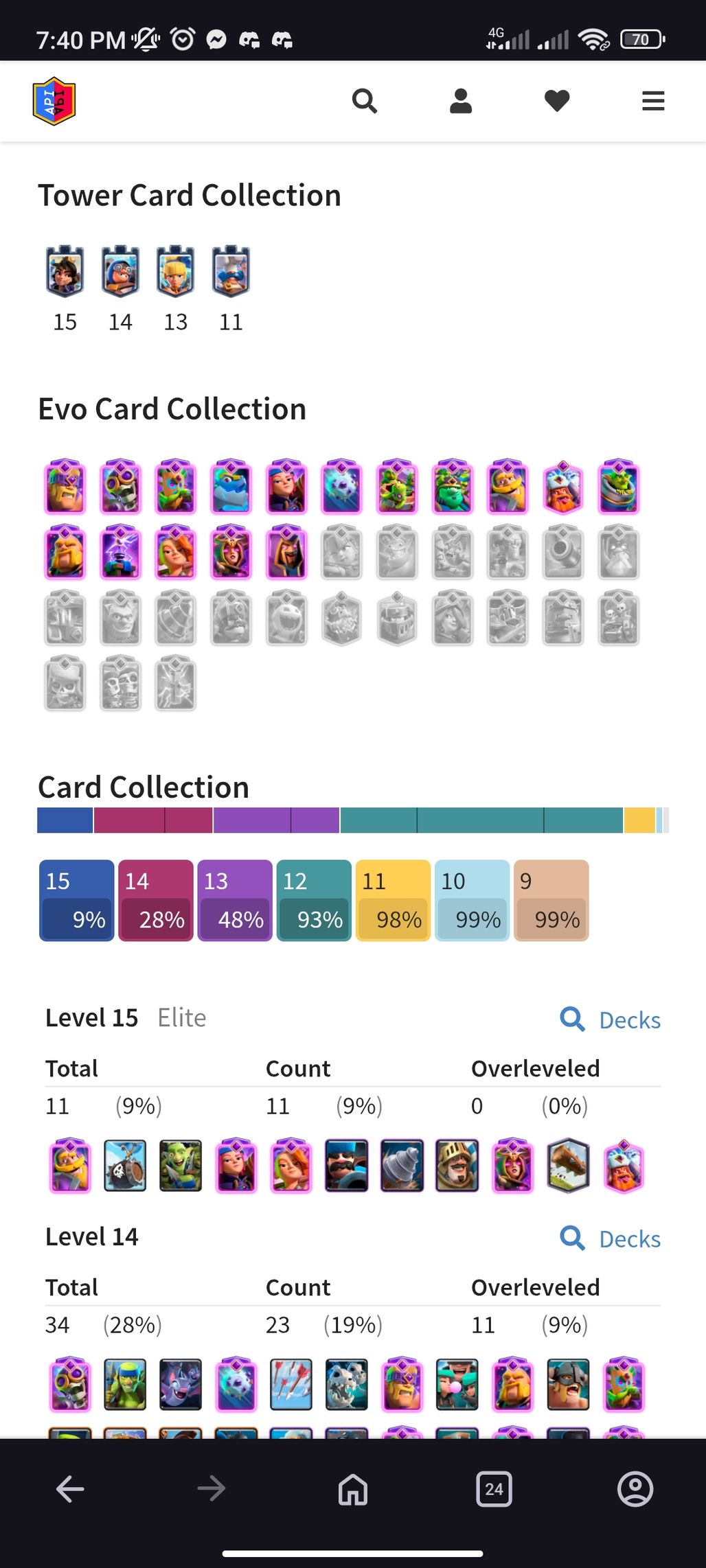The height and width of the screenshot is (1568, 706).
Task: Find decks for Level 15 cards
Action: point(611,1019)
